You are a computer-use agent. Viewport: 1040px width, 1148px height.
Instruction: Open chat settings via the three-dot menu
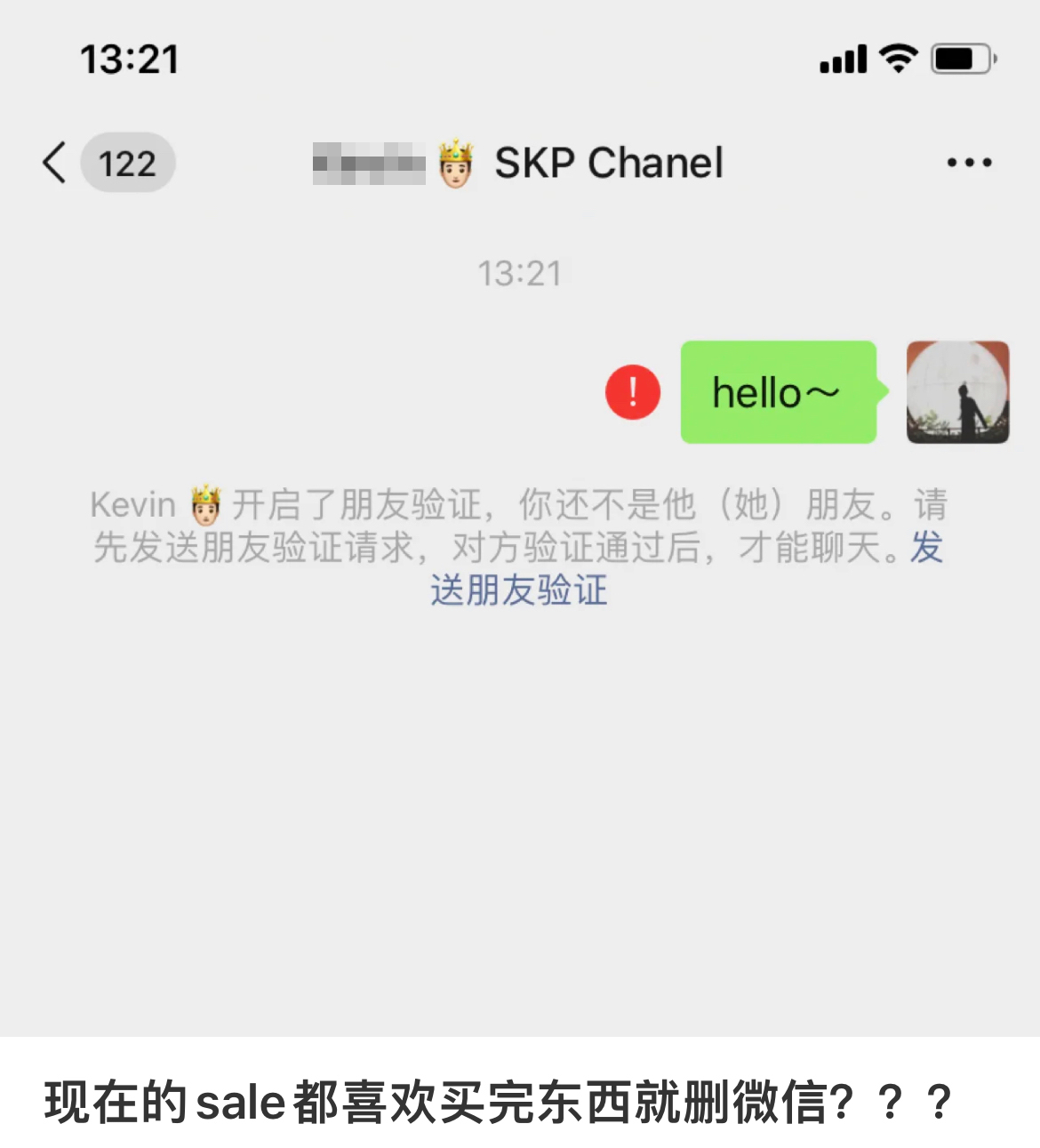click(x=968, y=162)
